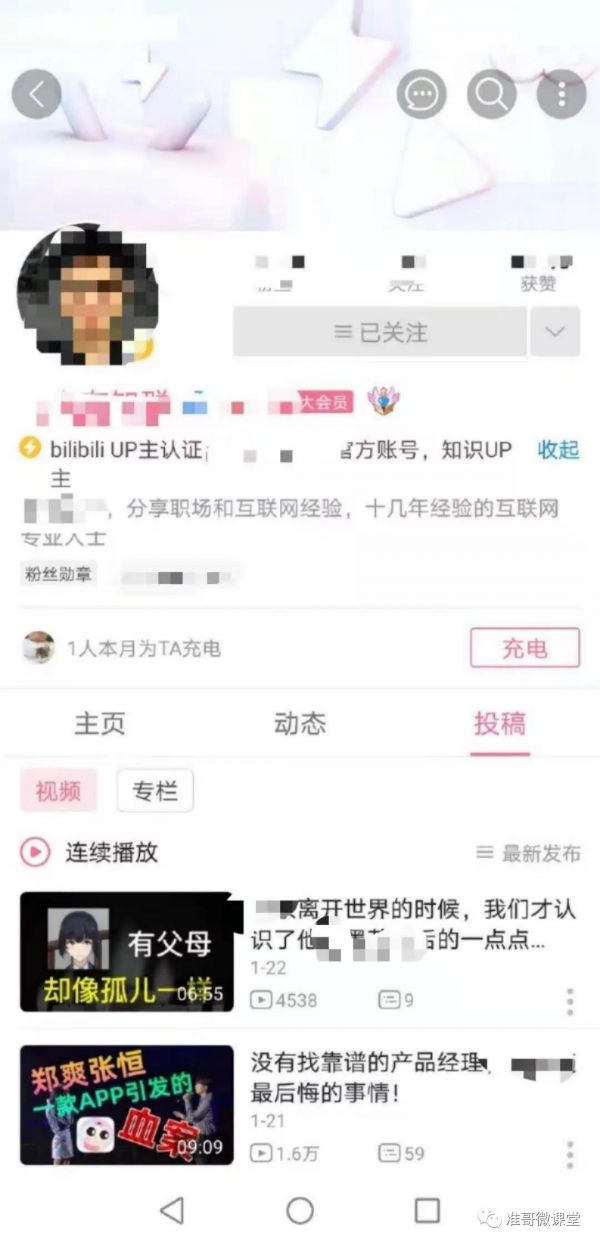Switch to the 主页 tab
600x1246 pixels.
(100, 724)
